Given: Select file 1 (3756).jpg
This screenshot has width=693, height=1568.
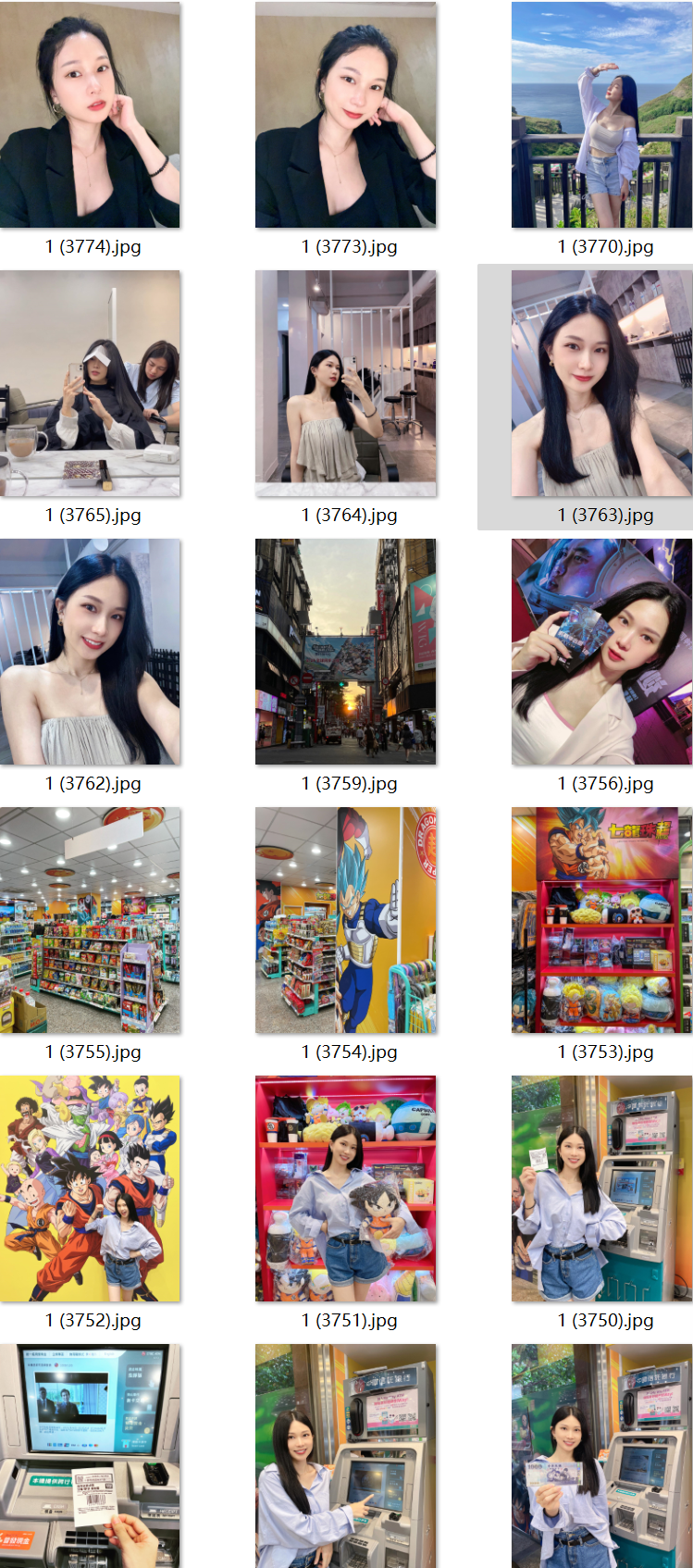Looking at the screenshot, I should [x=601, y=652].
